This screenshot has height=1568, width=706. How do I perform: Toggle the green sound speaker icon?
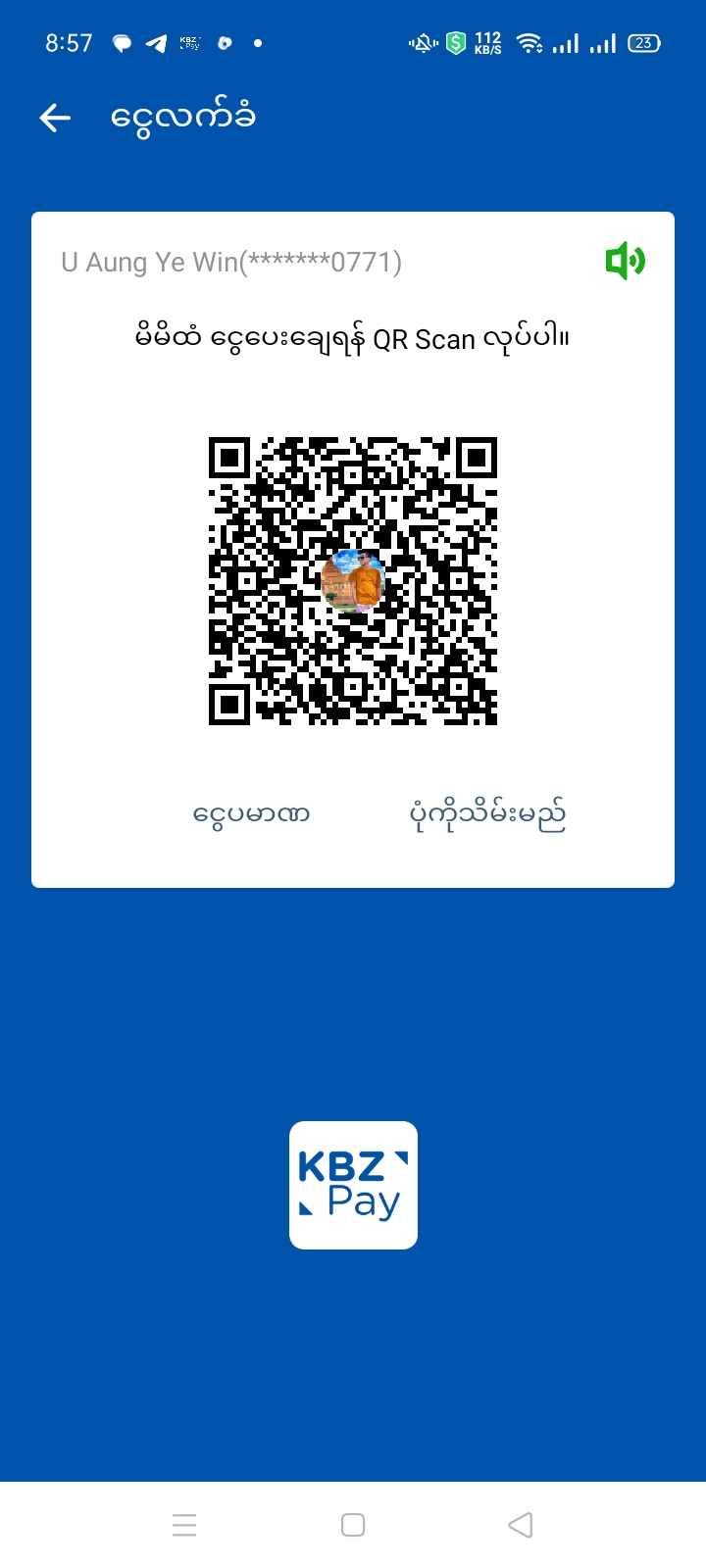click(625, 262)
